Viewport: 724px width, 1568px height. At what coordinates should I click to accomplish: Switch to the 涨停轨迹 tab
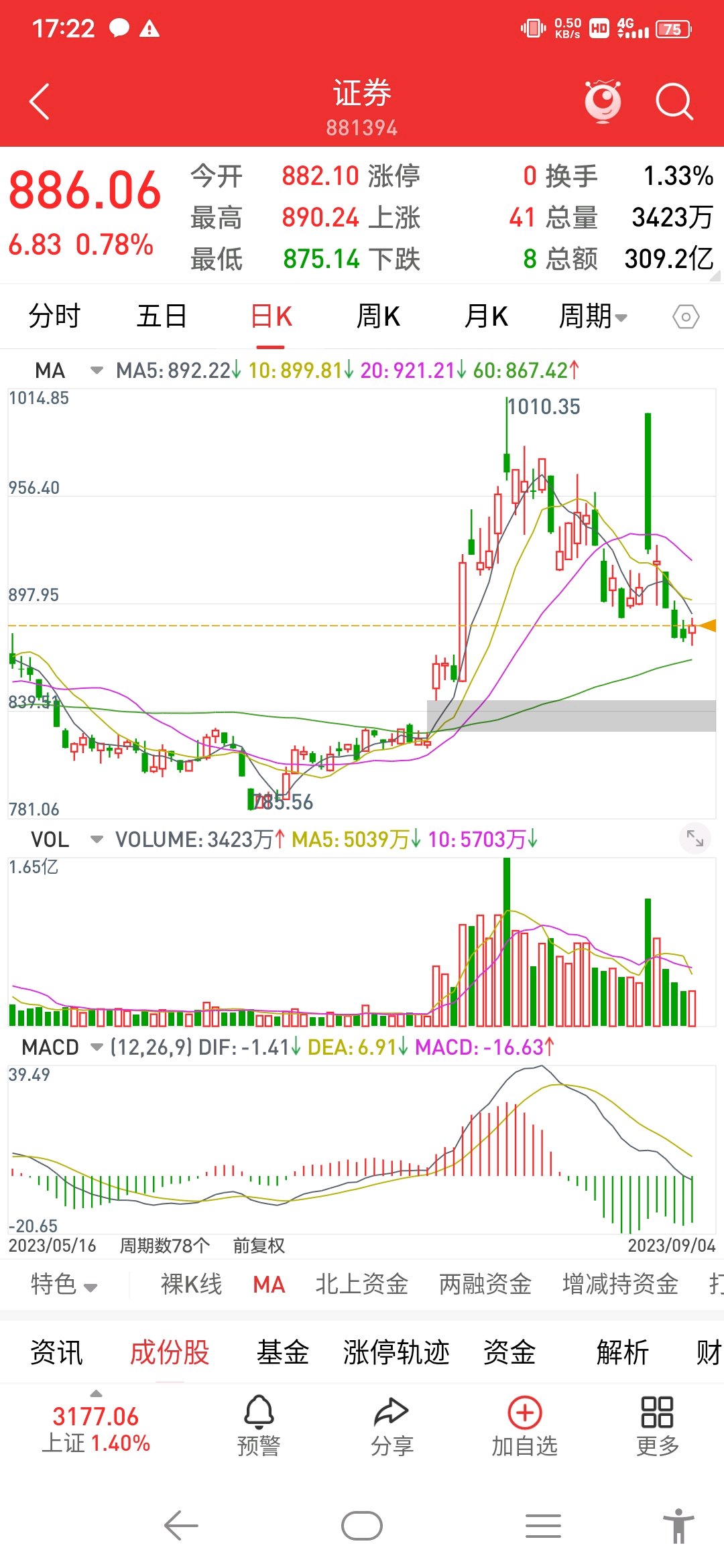coord(396,1352)
